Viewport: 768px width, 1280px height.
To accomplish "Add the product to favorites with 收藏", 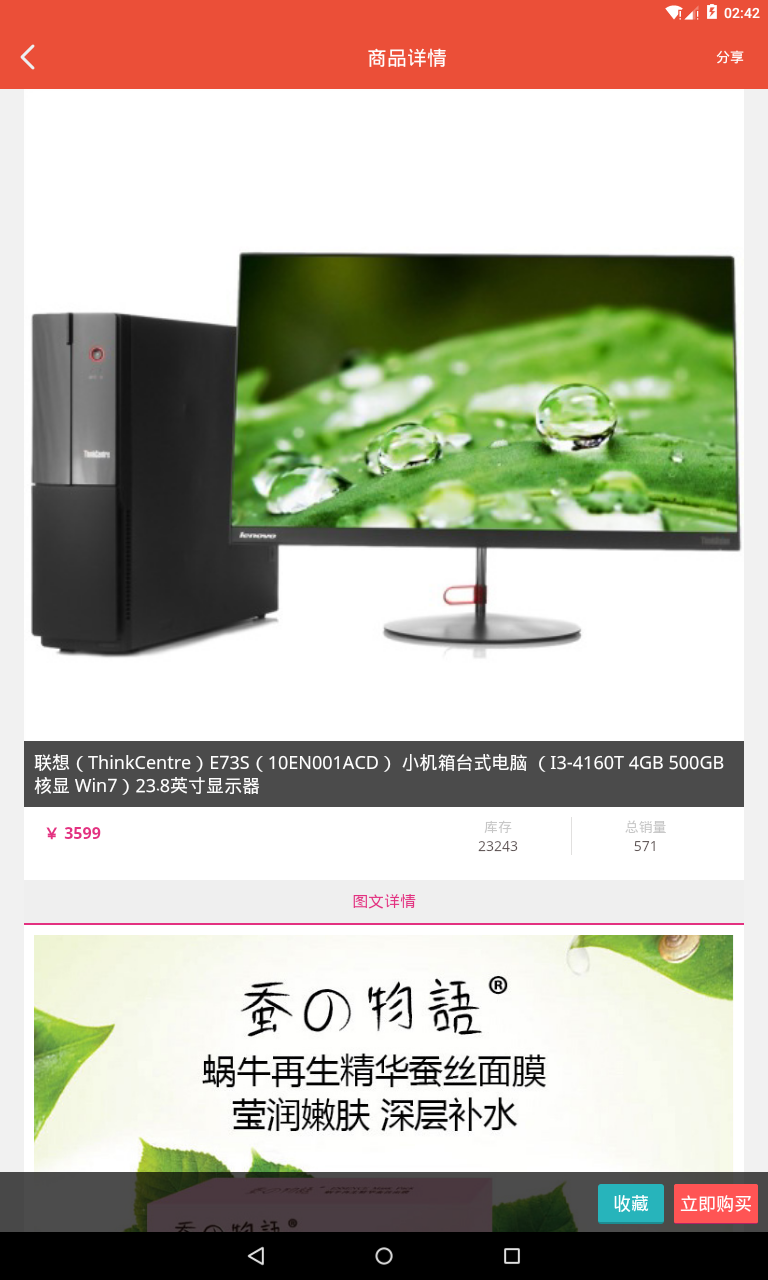I will [631, 1204].
